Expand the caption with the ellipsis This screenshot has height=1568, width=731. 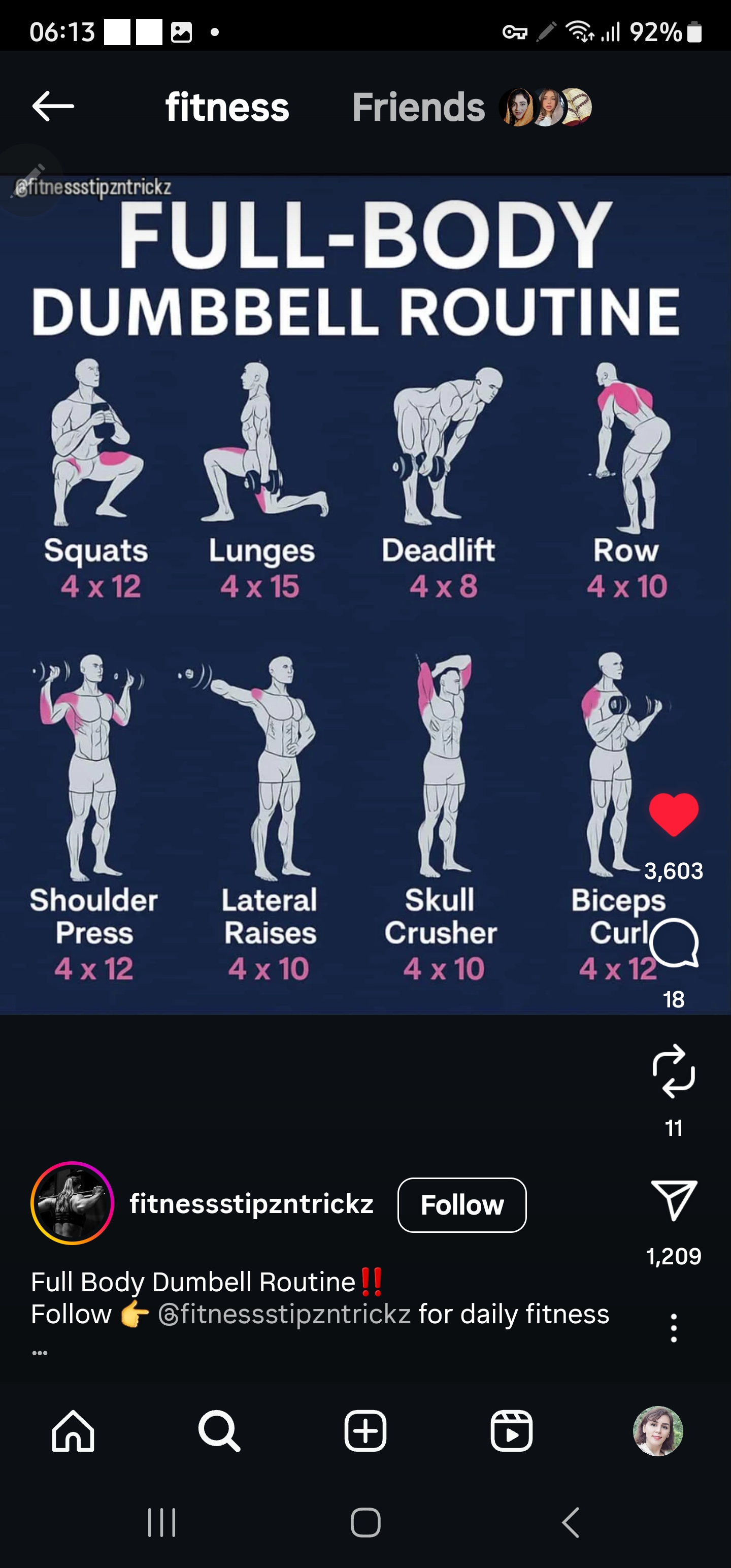click(40, 1353)
